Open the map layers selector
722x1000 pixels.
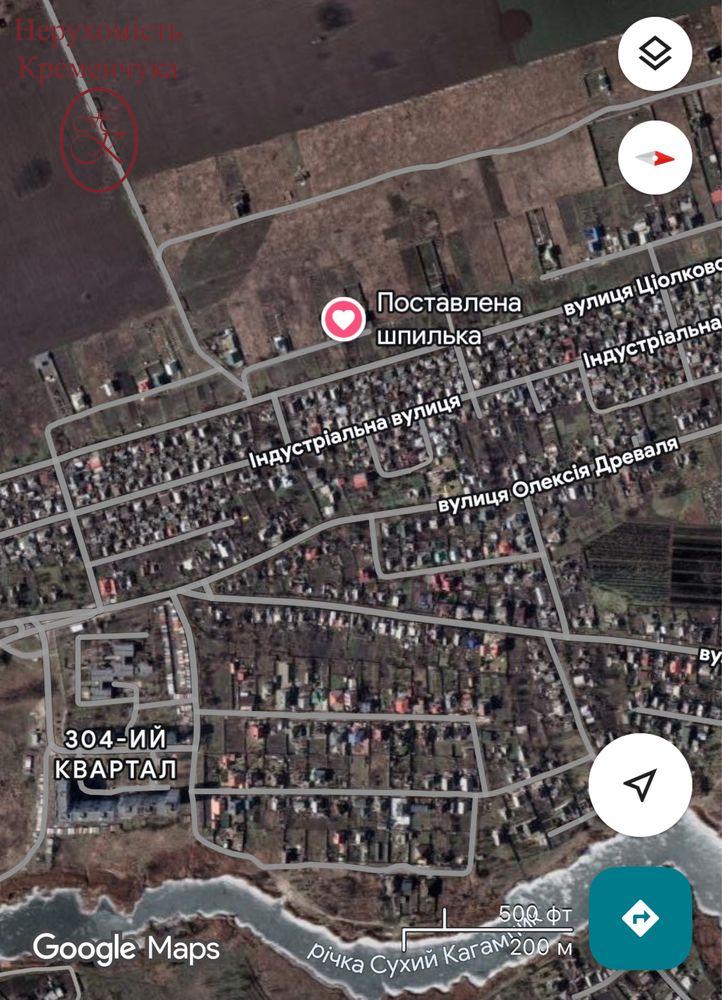(655, 55)
